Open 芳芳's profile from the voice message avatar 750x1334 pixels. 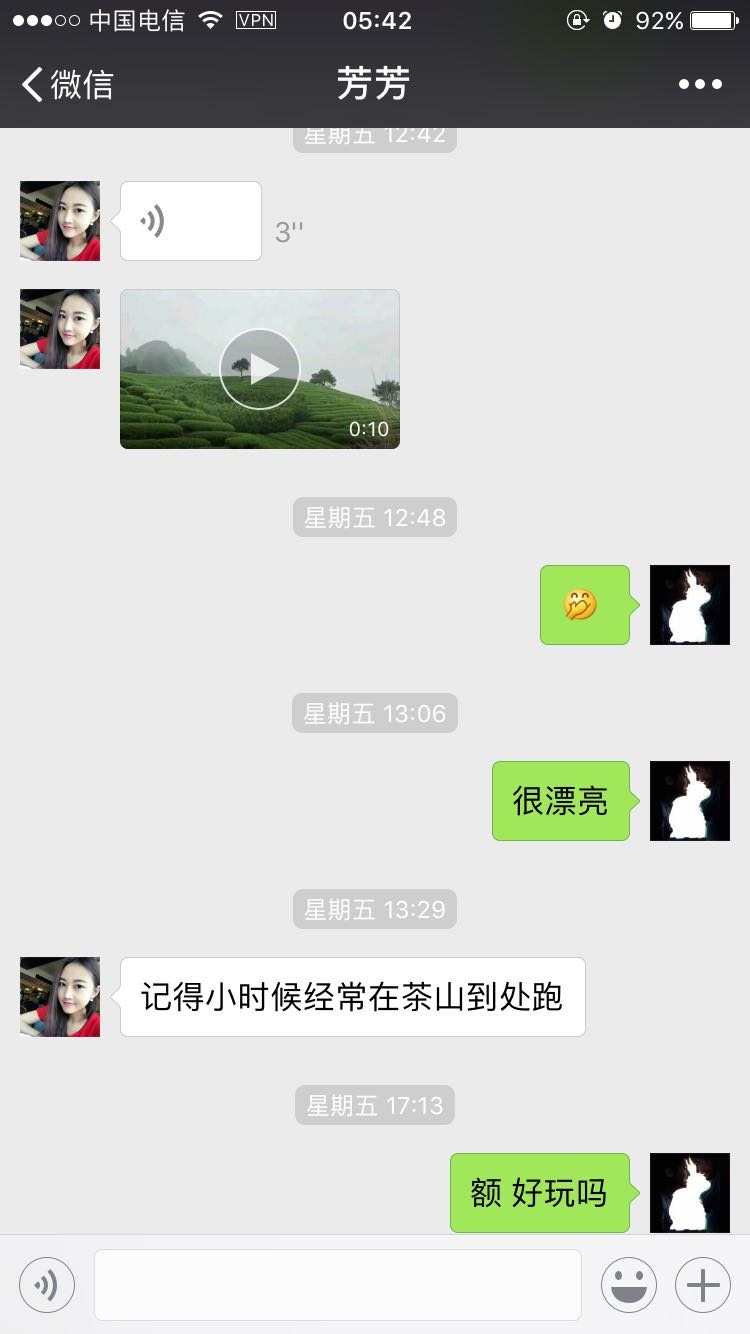(60, 221)
